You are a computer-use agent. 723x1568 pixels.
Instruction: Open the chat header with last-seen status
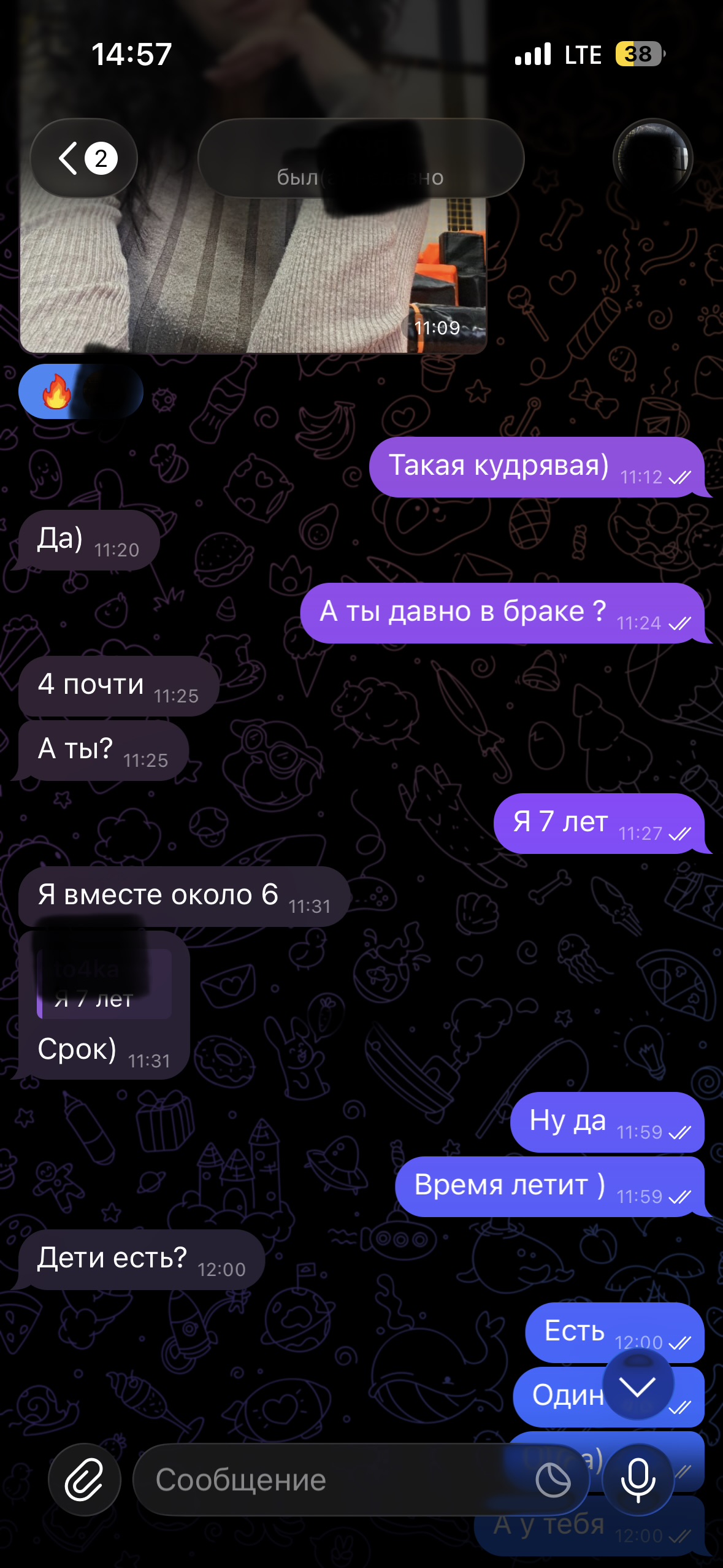click(x=361, y=158)
